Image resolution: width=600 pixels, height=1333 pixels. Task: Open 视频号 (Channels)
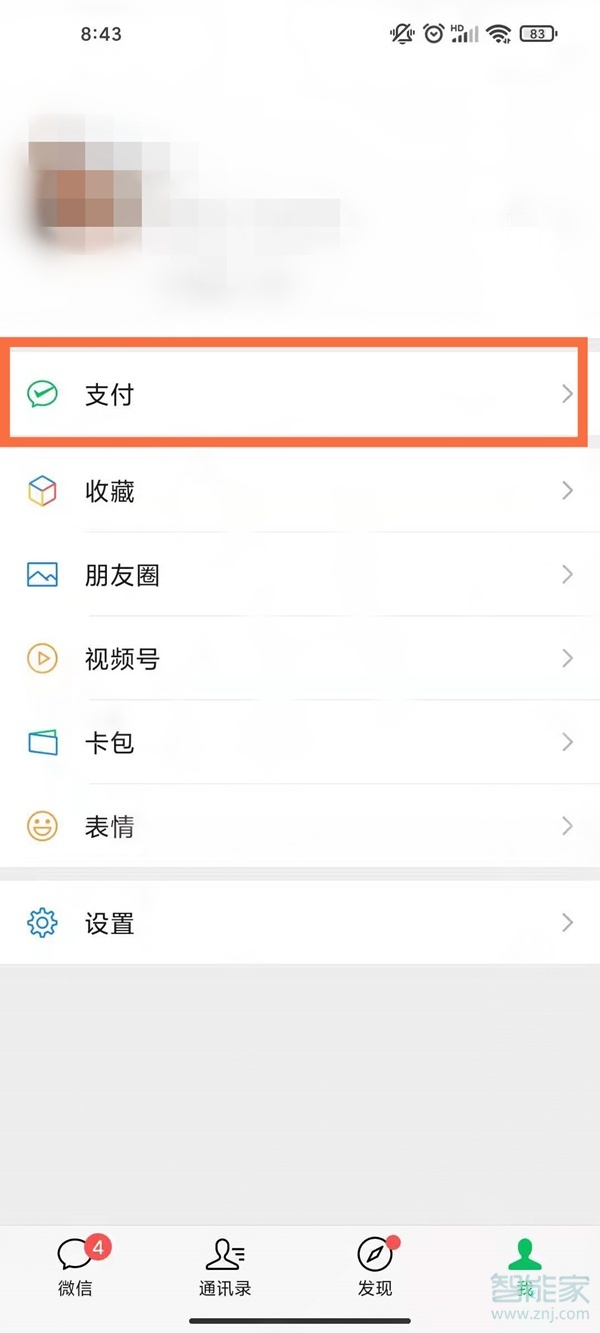point(300,659)
